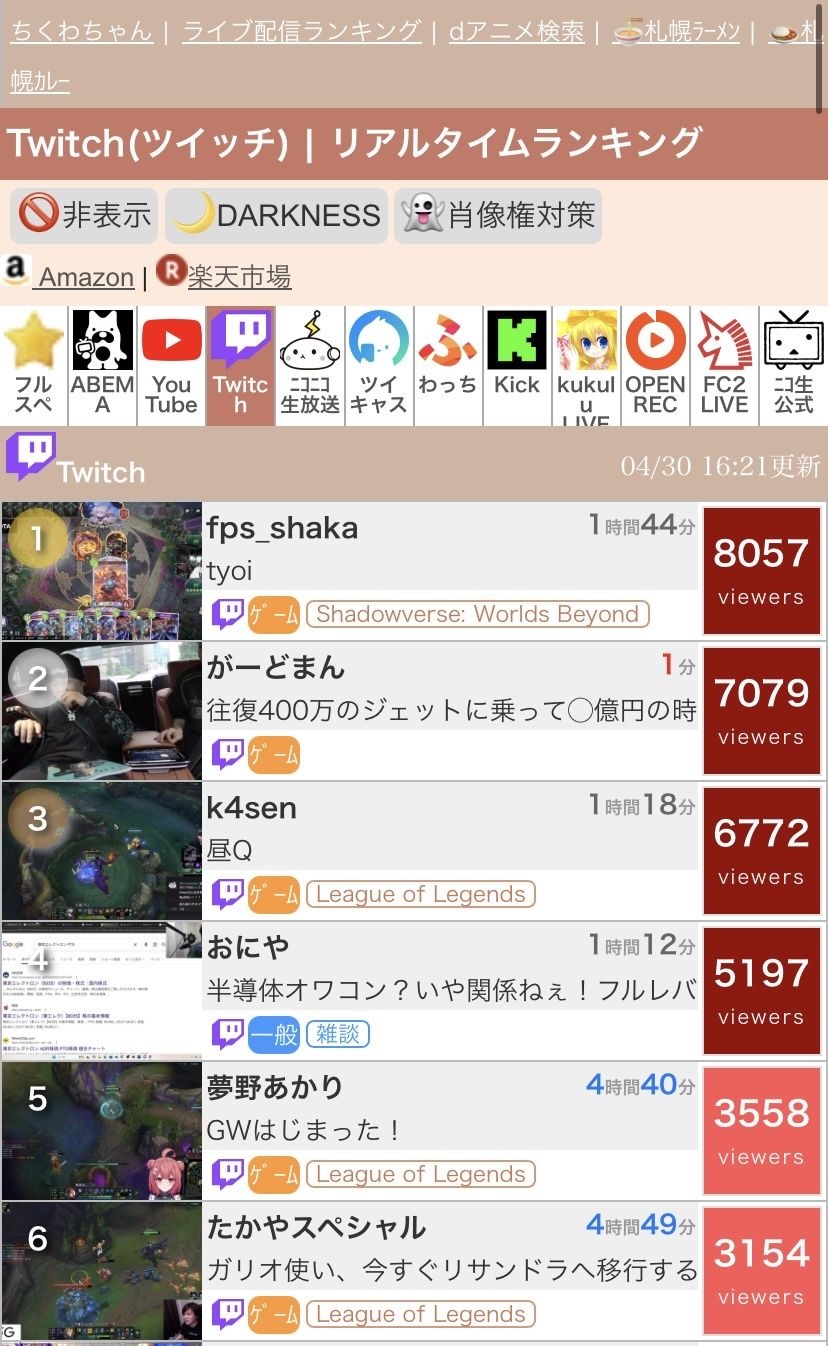
Task: Open the FC2 LIVE tab
Action: click(x=724, y=366)
